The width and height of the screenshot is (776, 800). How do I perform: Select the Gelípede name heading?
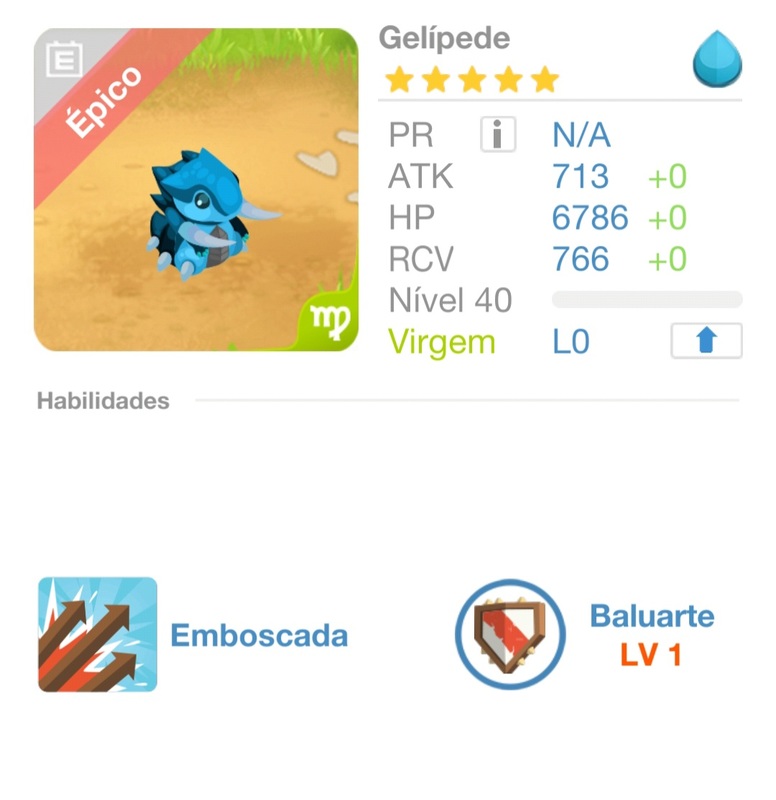pyautogui.click(x=443, y=37)
